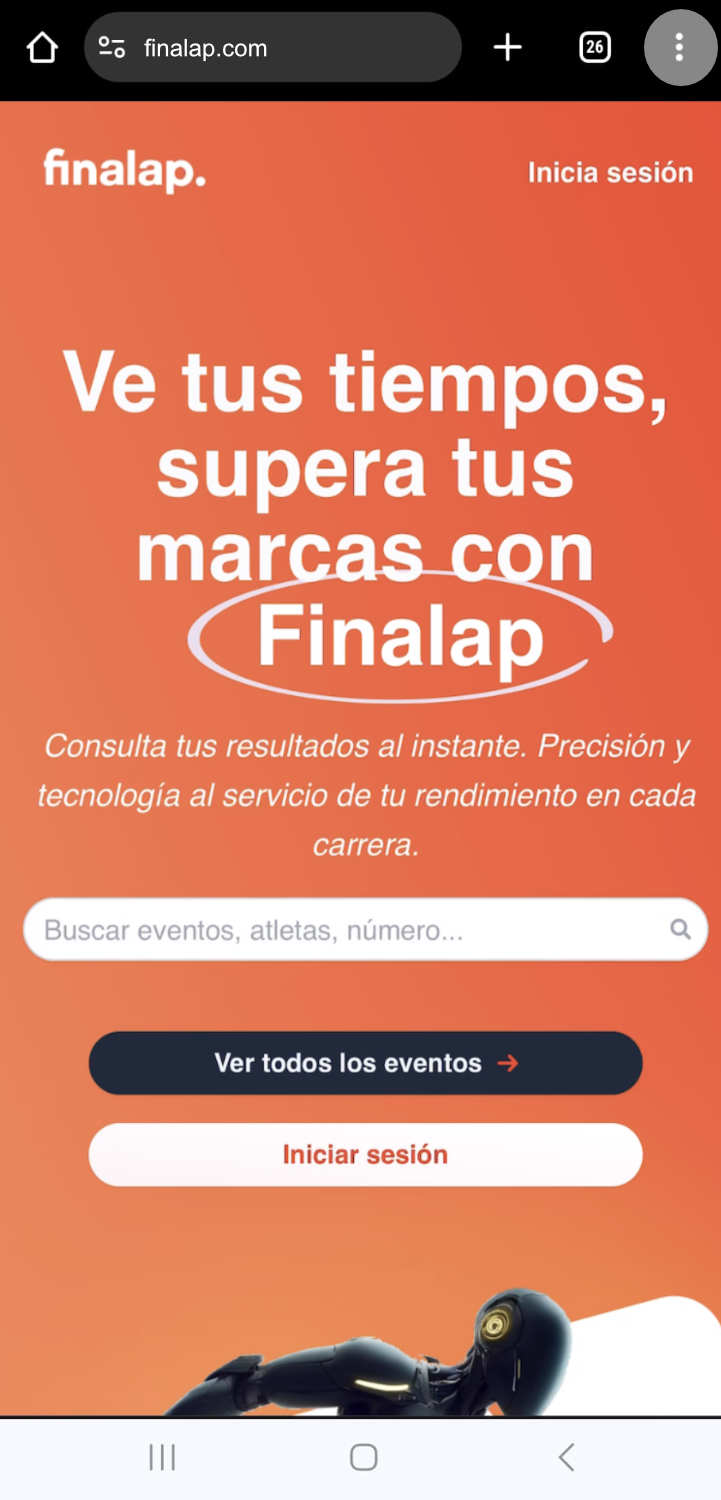The width and height of the screenshot is (721, 1500).
Task: Open the finalap. logo home link
Action: coord(124,169)
